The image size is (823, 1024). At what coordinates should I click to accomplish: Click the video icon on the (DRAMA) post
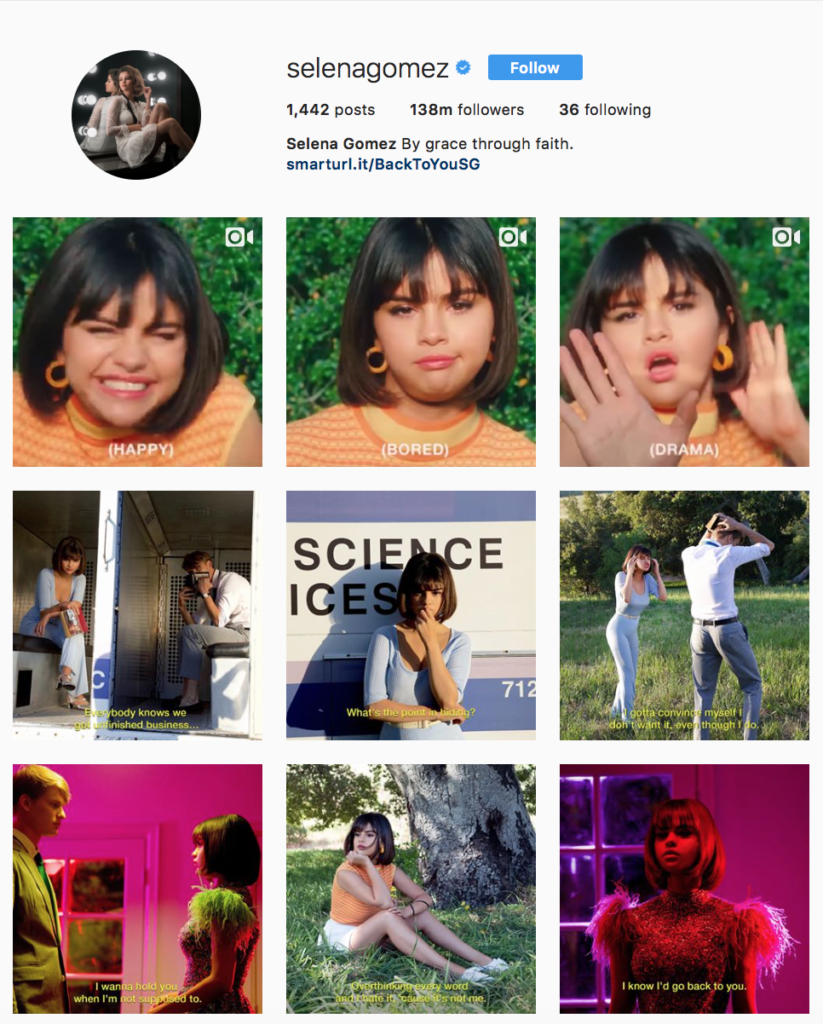788,236
